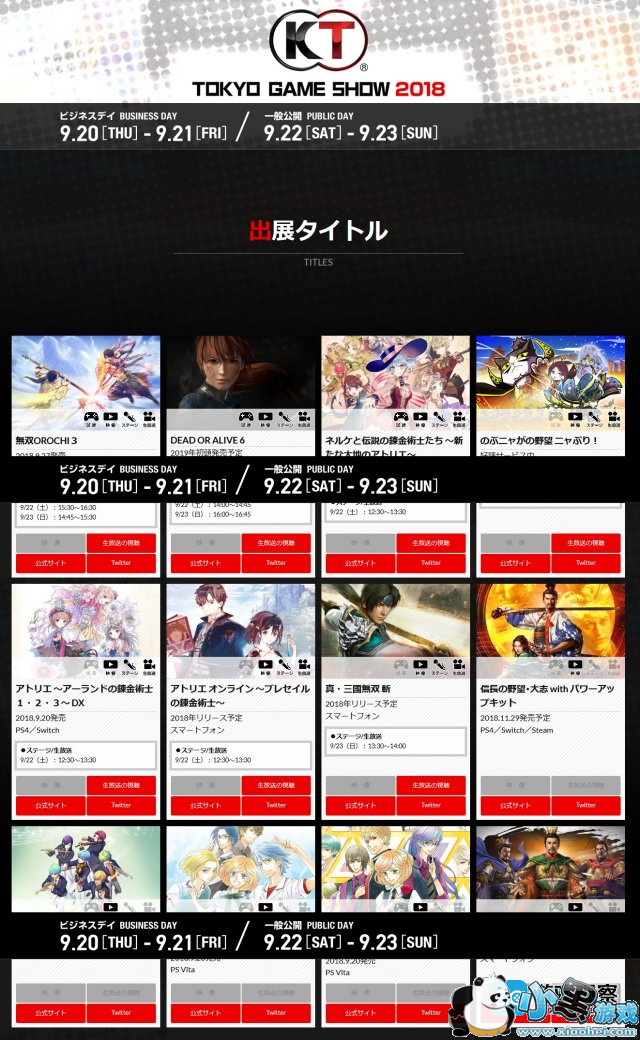Tap 生放送の視聴 under 無双OROCHI 3
This screenshot has height=1040, width=640.
click(121, 543)
